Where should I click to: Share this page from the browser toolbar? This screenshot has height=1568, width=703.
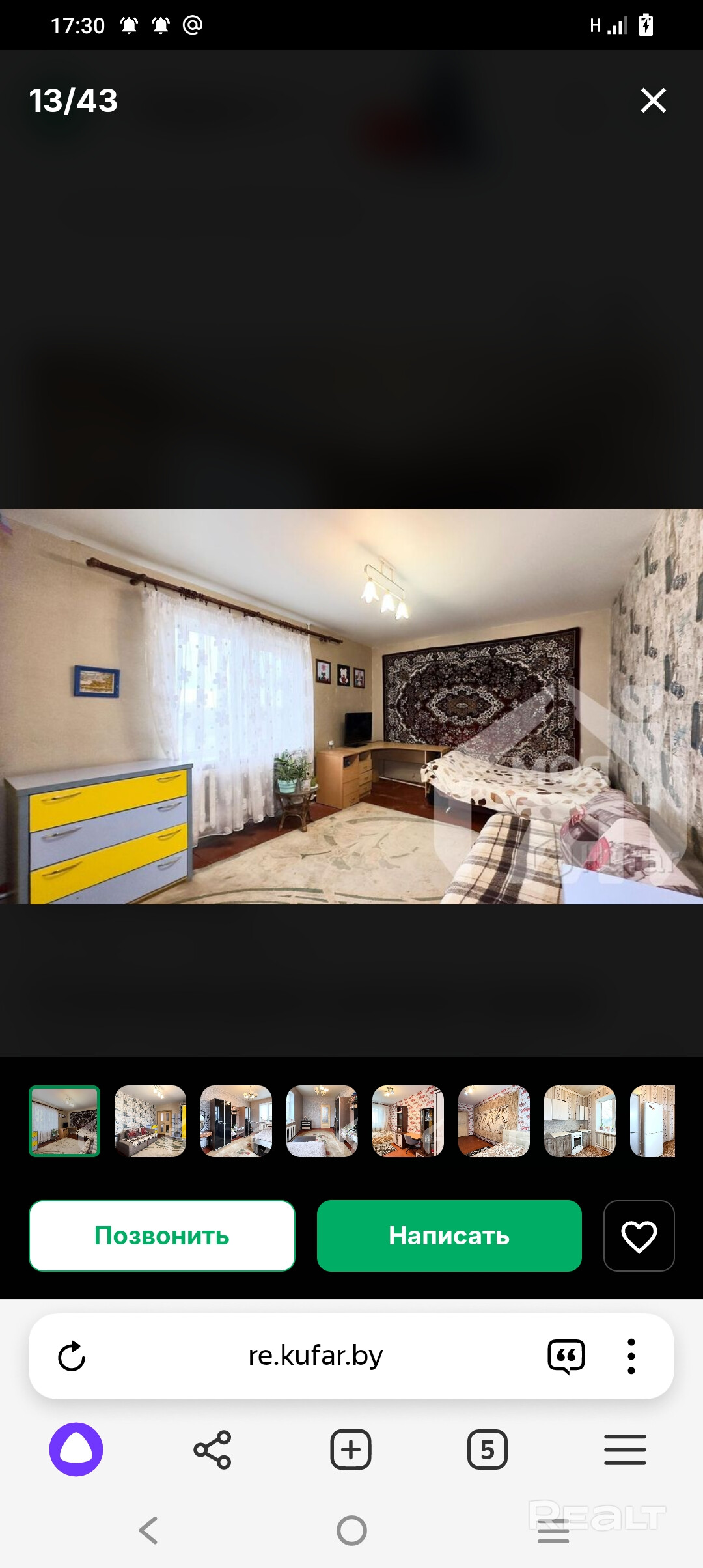(x=213, y=1449)
